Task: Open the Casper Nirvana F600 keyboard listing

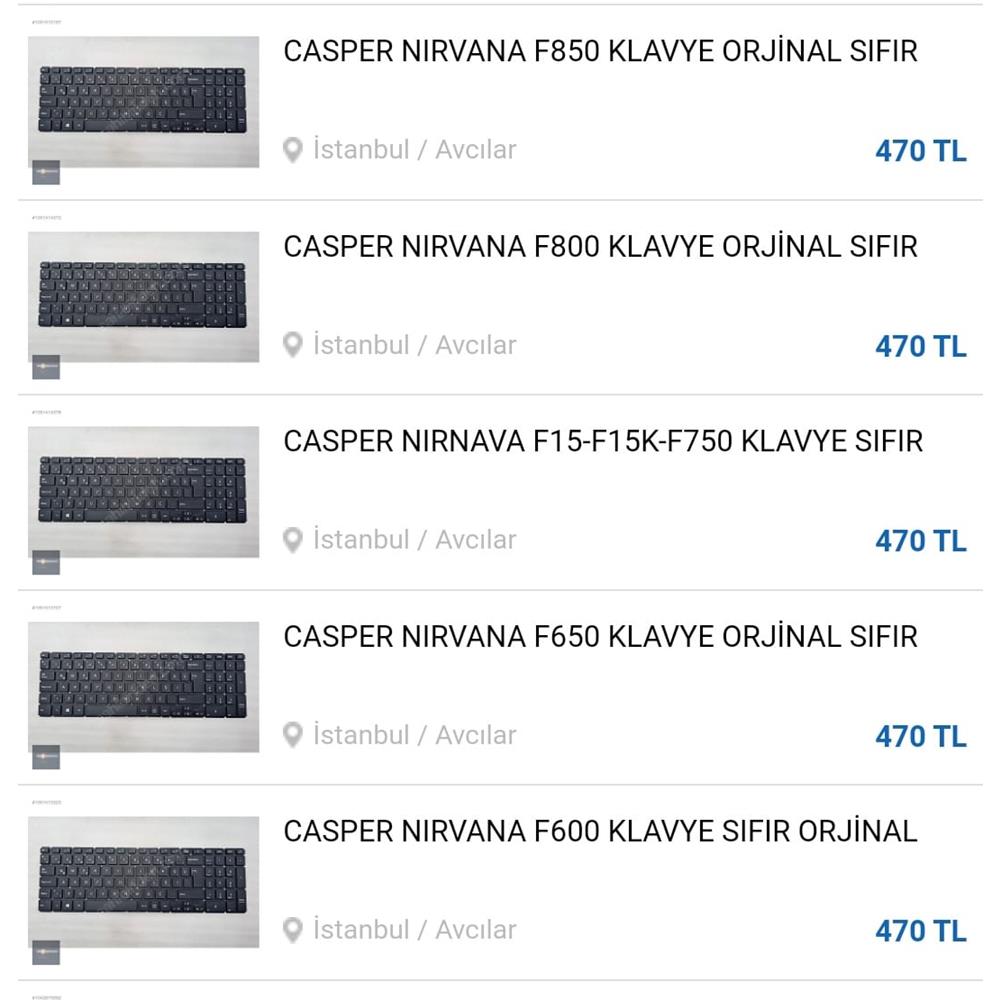Action: coord(600,832)
